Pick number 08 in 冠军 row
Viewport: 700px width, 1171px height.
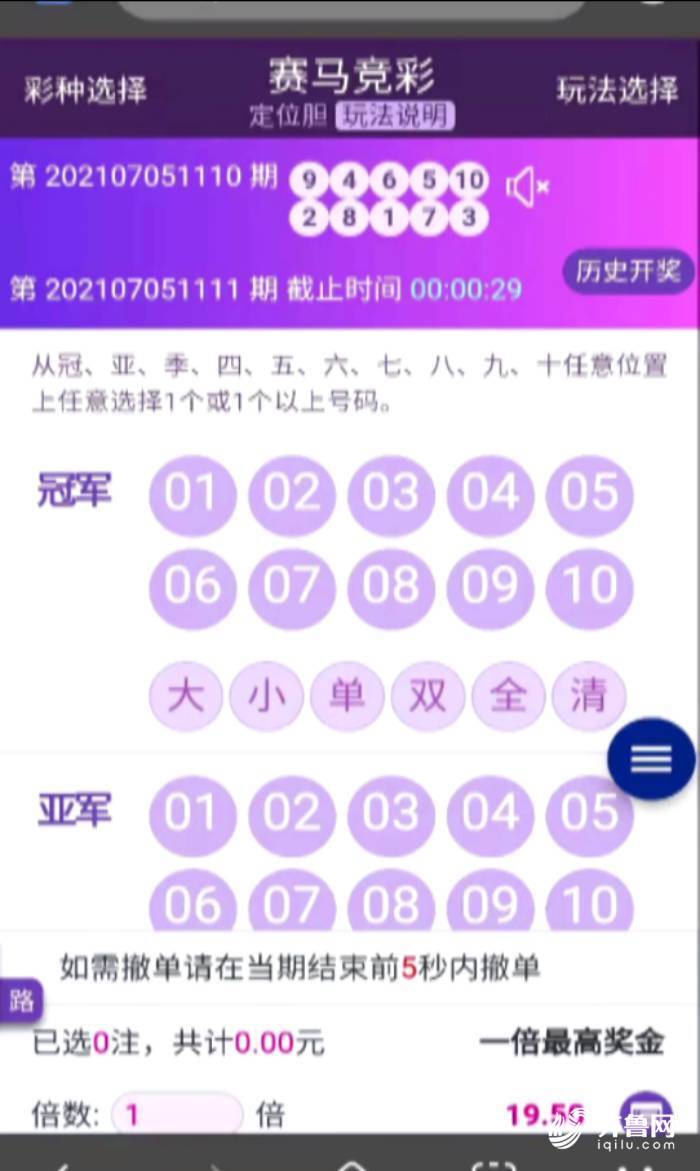[x=391, y=587]
